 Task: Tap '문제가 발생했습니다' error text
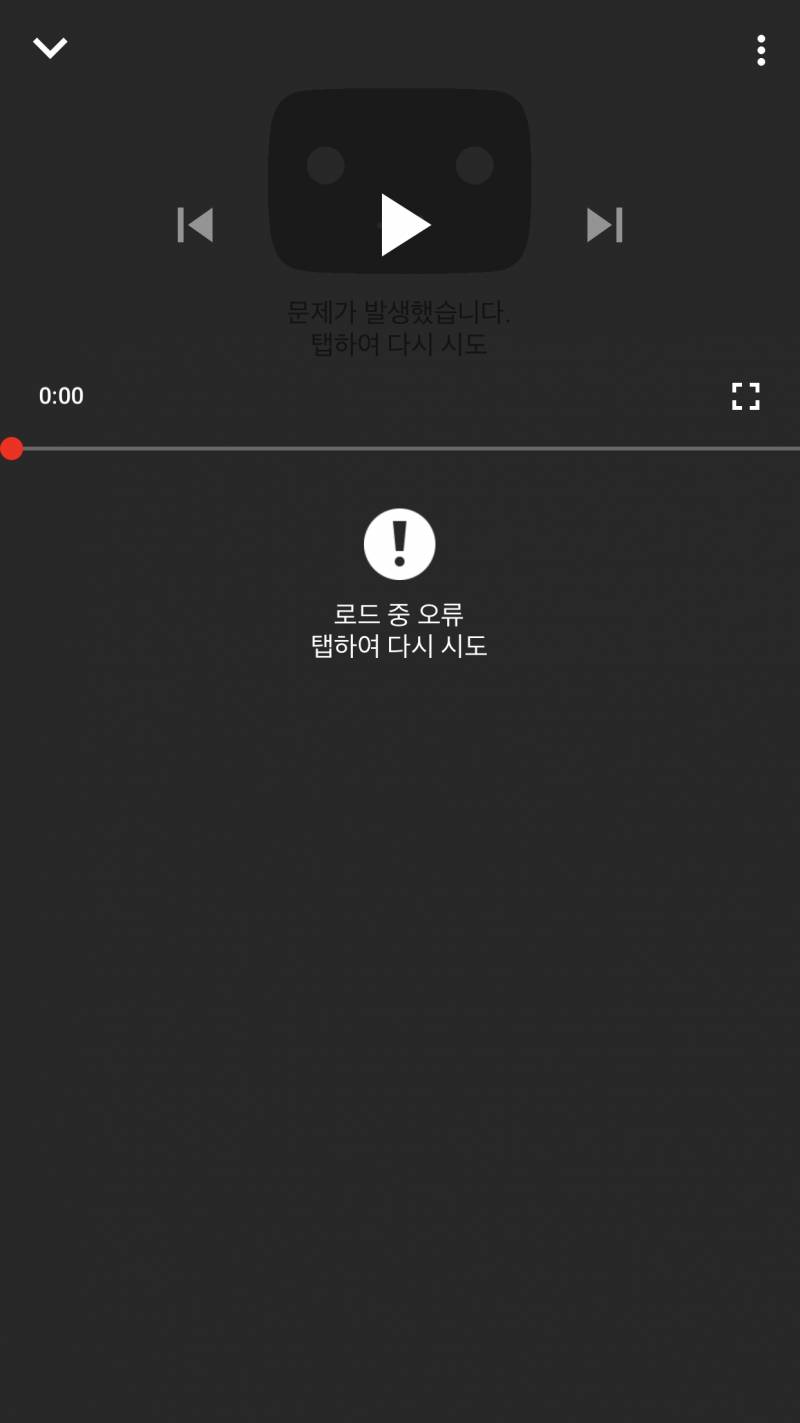[x=400, y=312]
